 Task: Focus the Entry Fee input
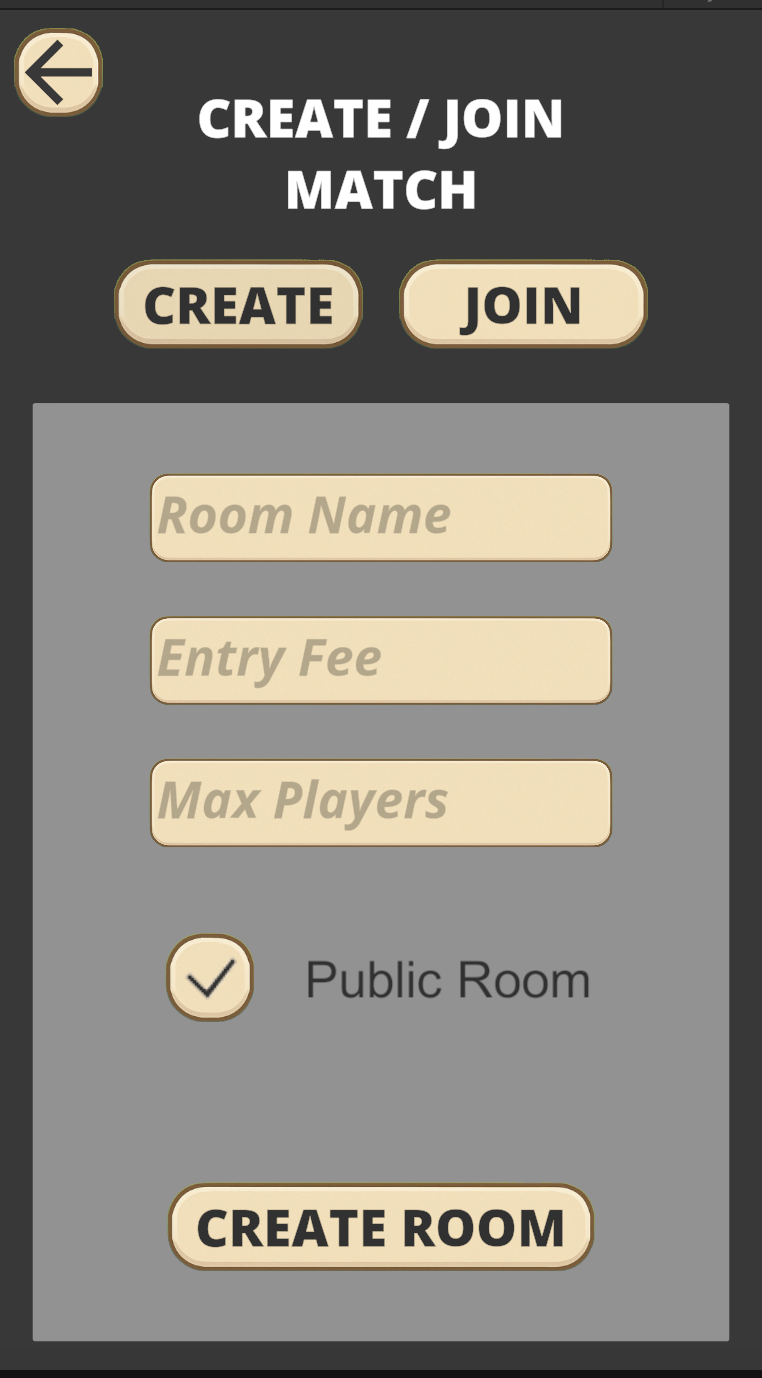(380, 660)
